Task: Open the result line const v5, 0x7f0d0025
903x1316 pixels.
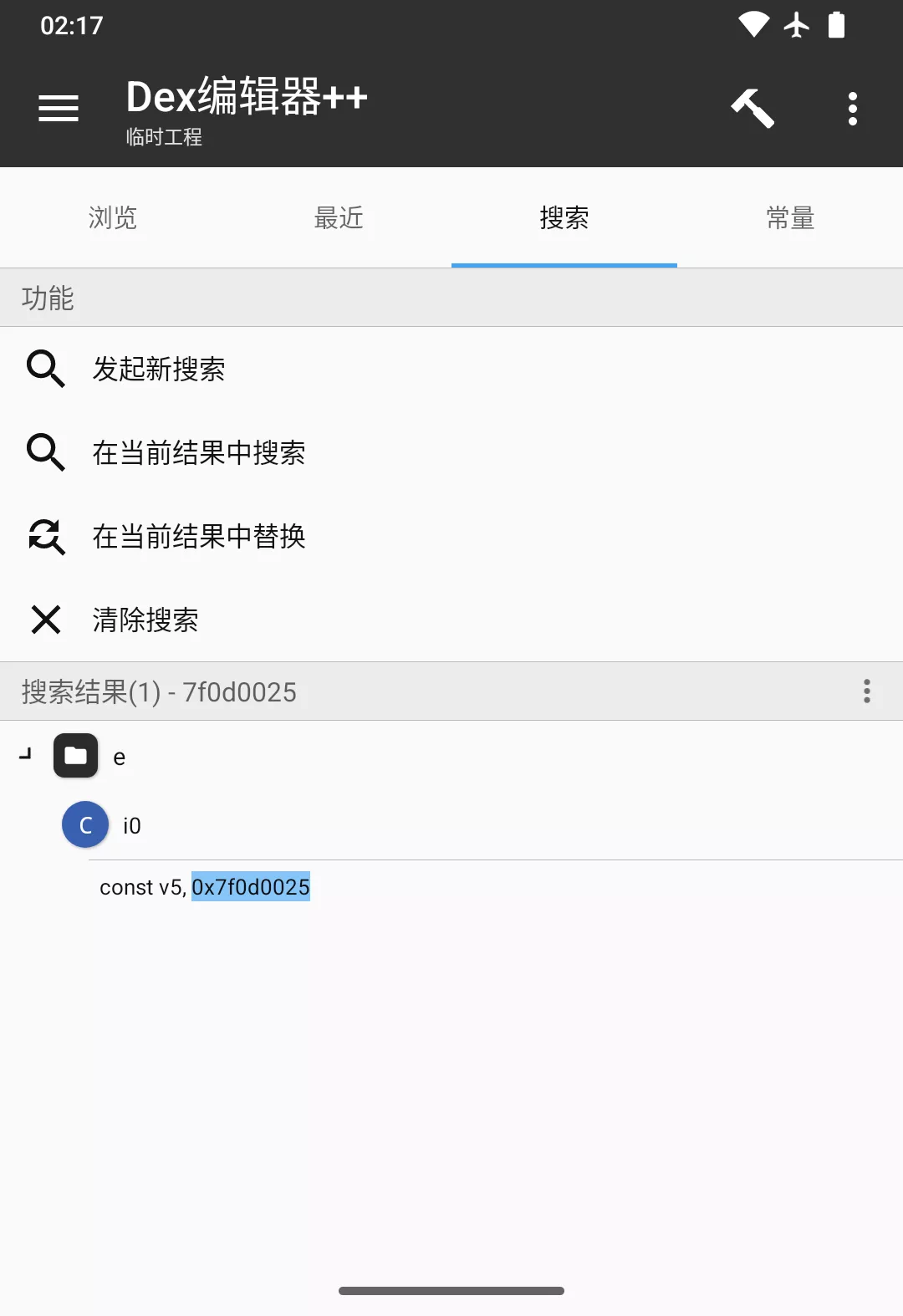Action: [205, 887]
